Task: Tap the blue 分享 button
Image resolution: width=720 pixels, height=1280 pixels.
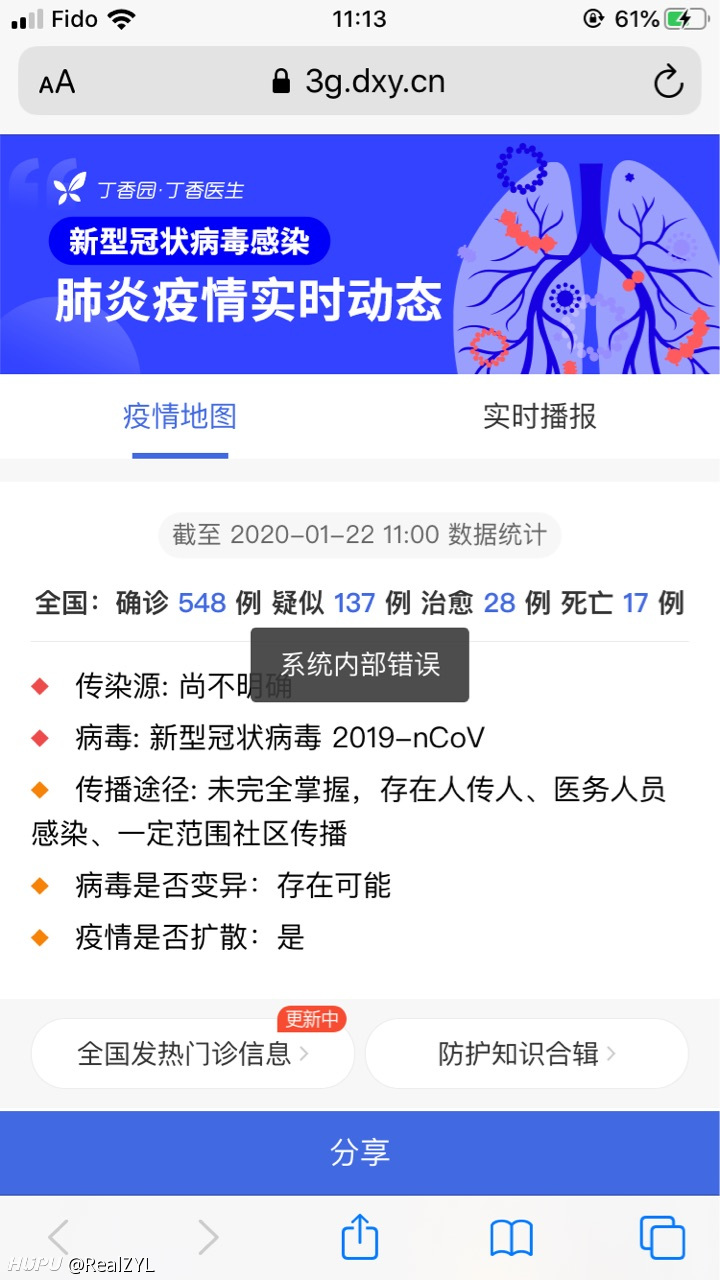Action: click(360, 1152)
